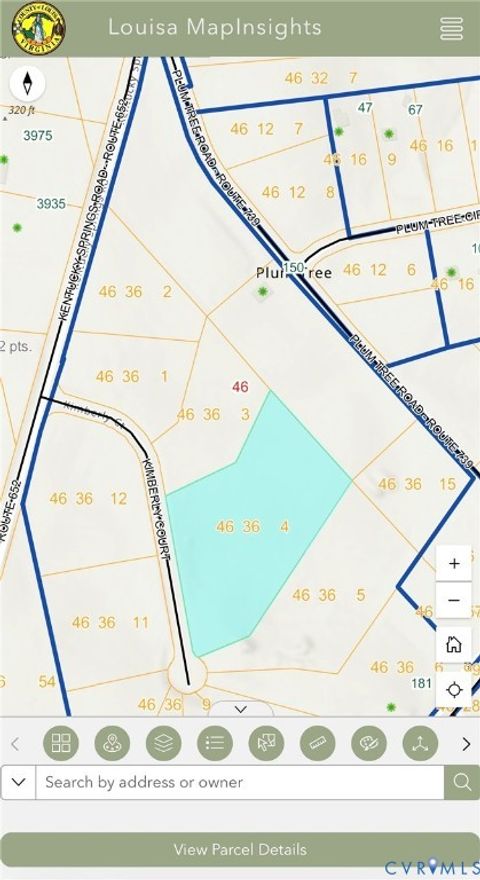480x880 pixels.
Task: Zoom in with the plus button
Action: [454, 563]
